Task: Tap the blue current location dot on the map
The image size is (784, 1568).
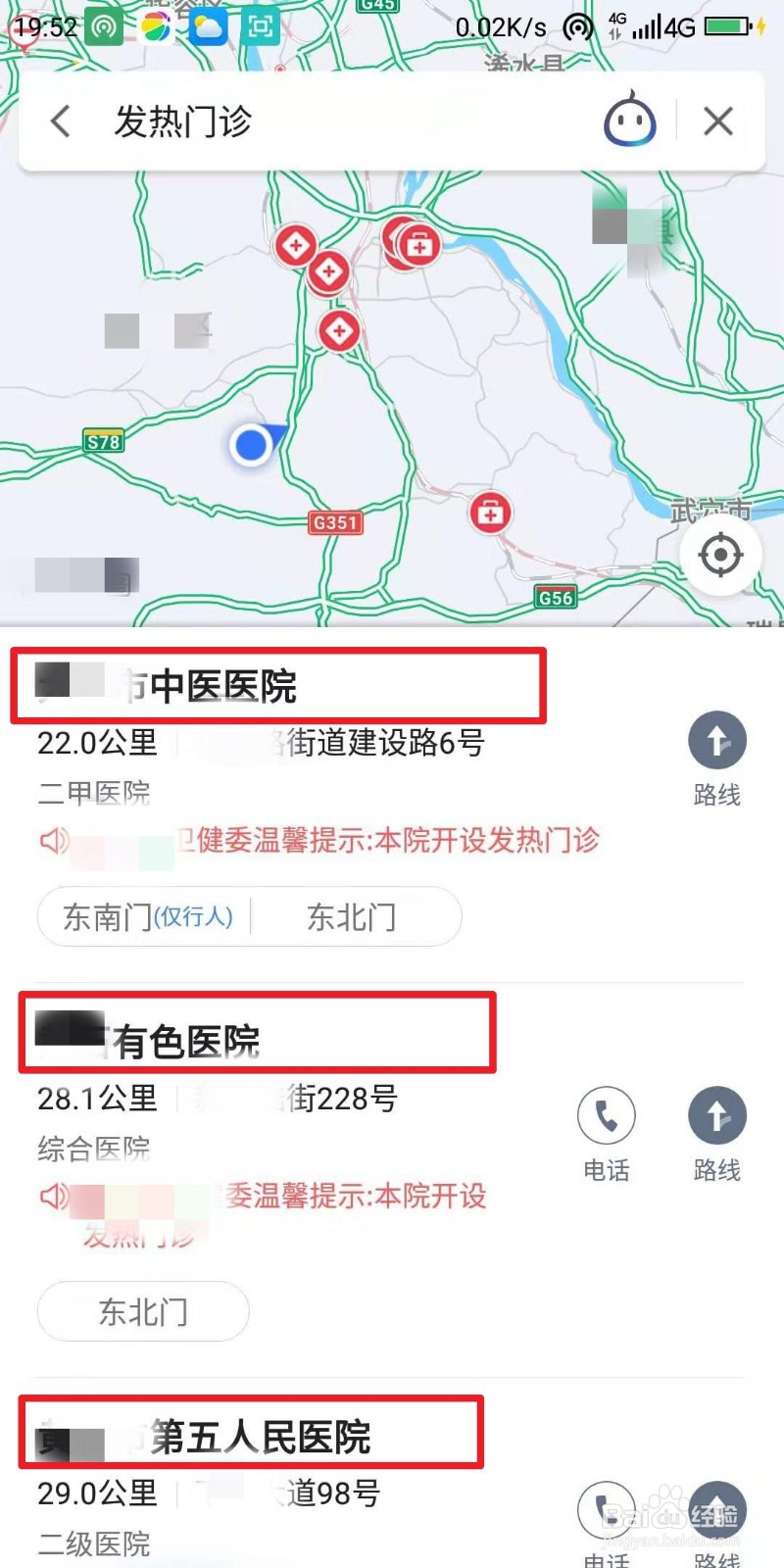Action: (251, 446)
